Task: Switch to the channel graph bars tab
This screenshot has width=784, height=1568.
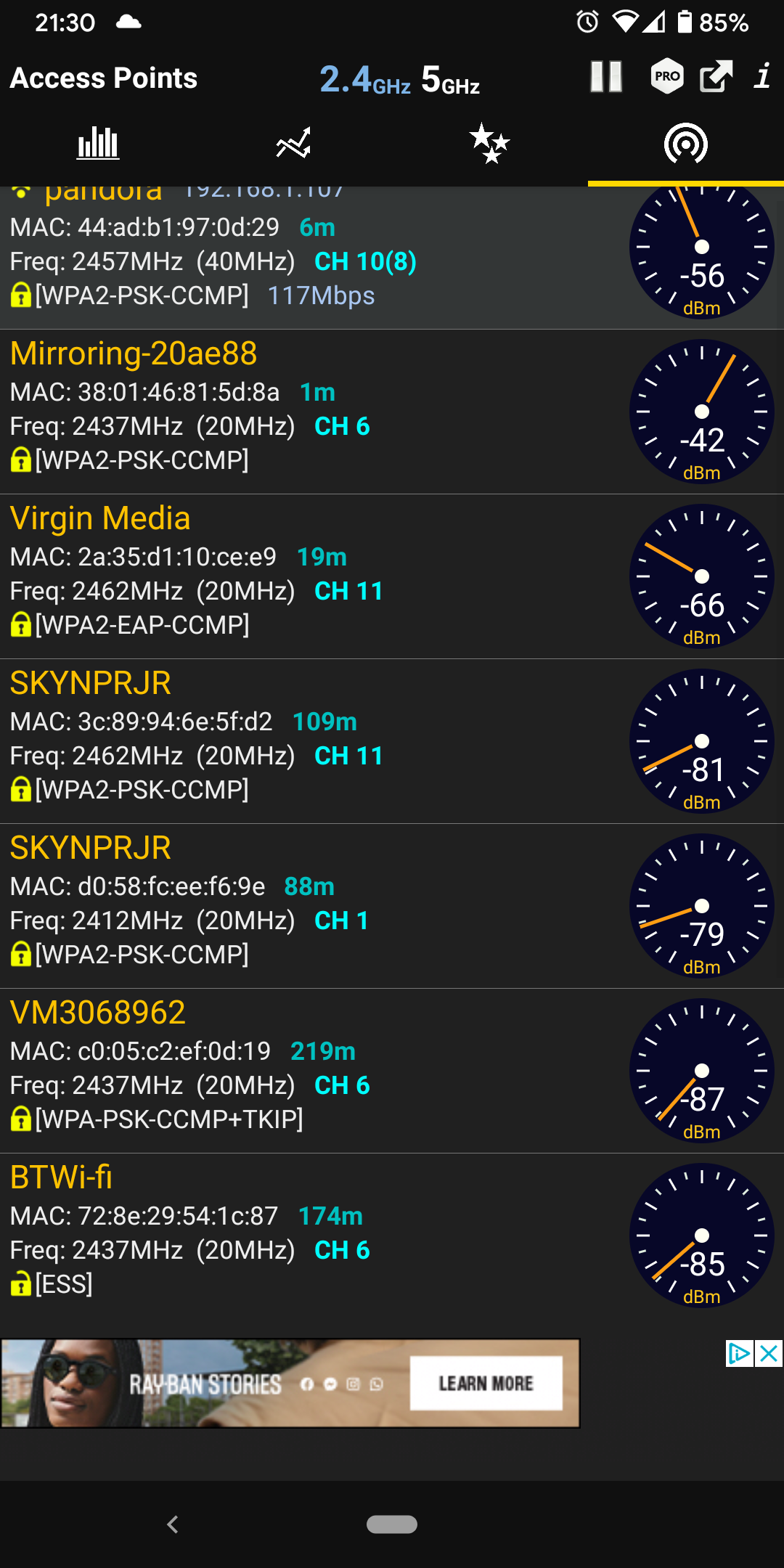Action: coord(98,144)
